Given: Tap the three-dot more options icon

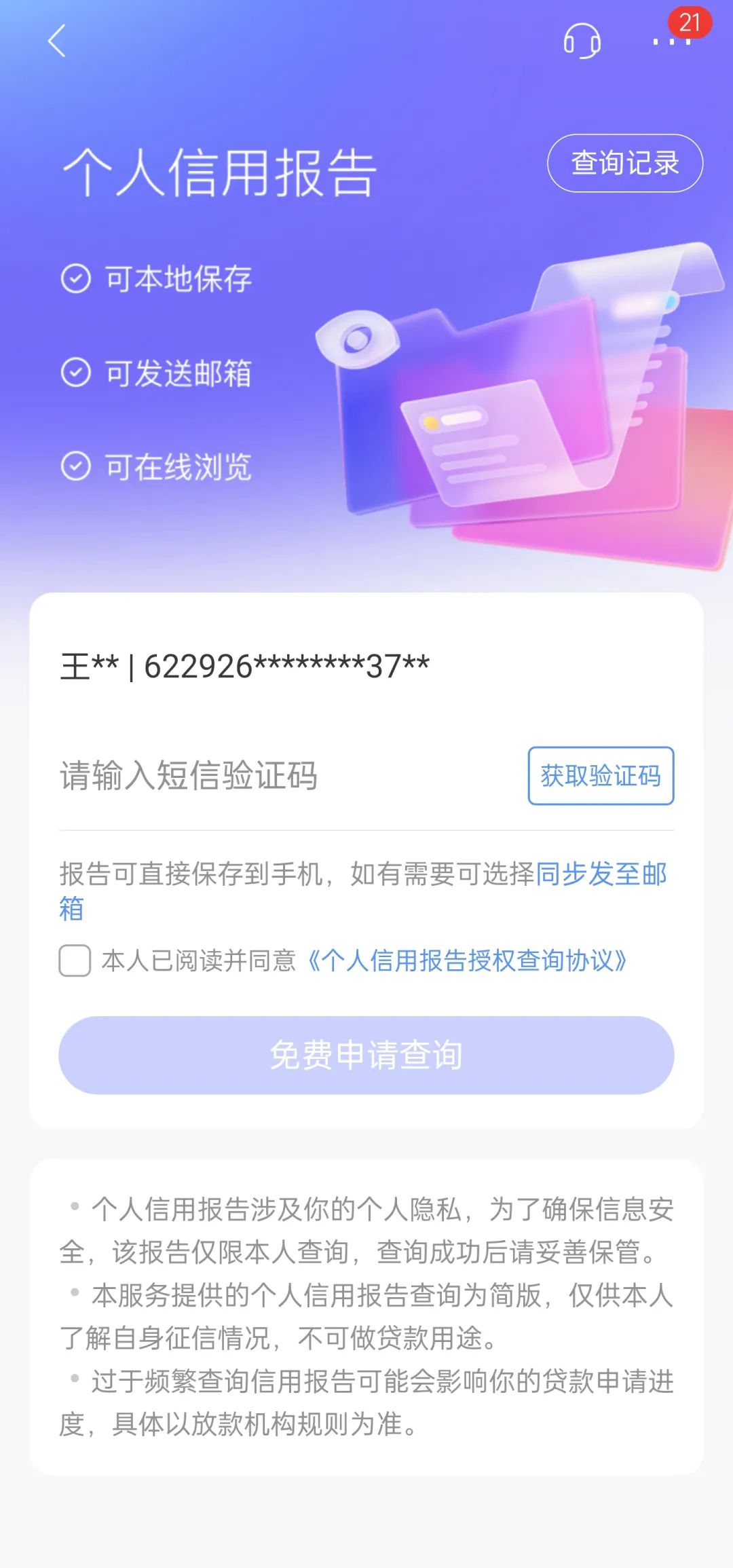Looking at the screenshot, I should pos(666,43).
